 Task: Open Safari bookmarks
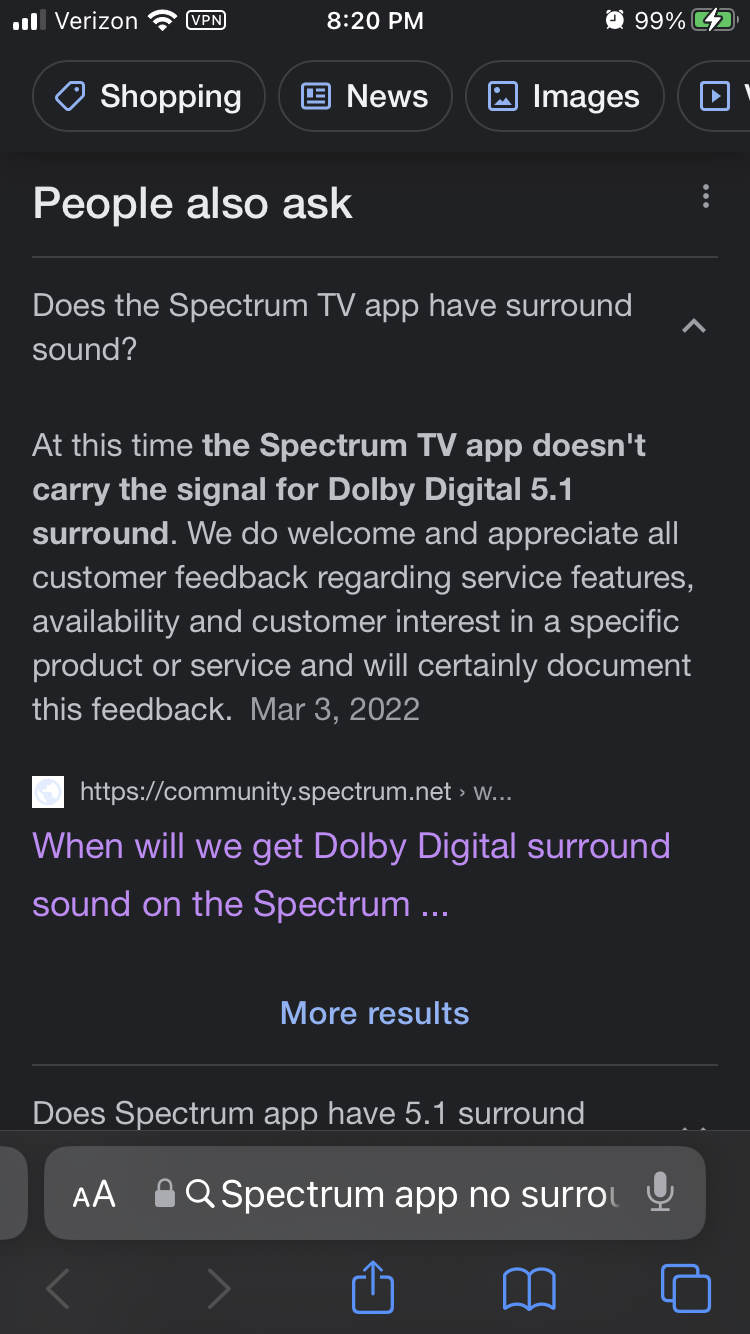(x=529, y=1288)
